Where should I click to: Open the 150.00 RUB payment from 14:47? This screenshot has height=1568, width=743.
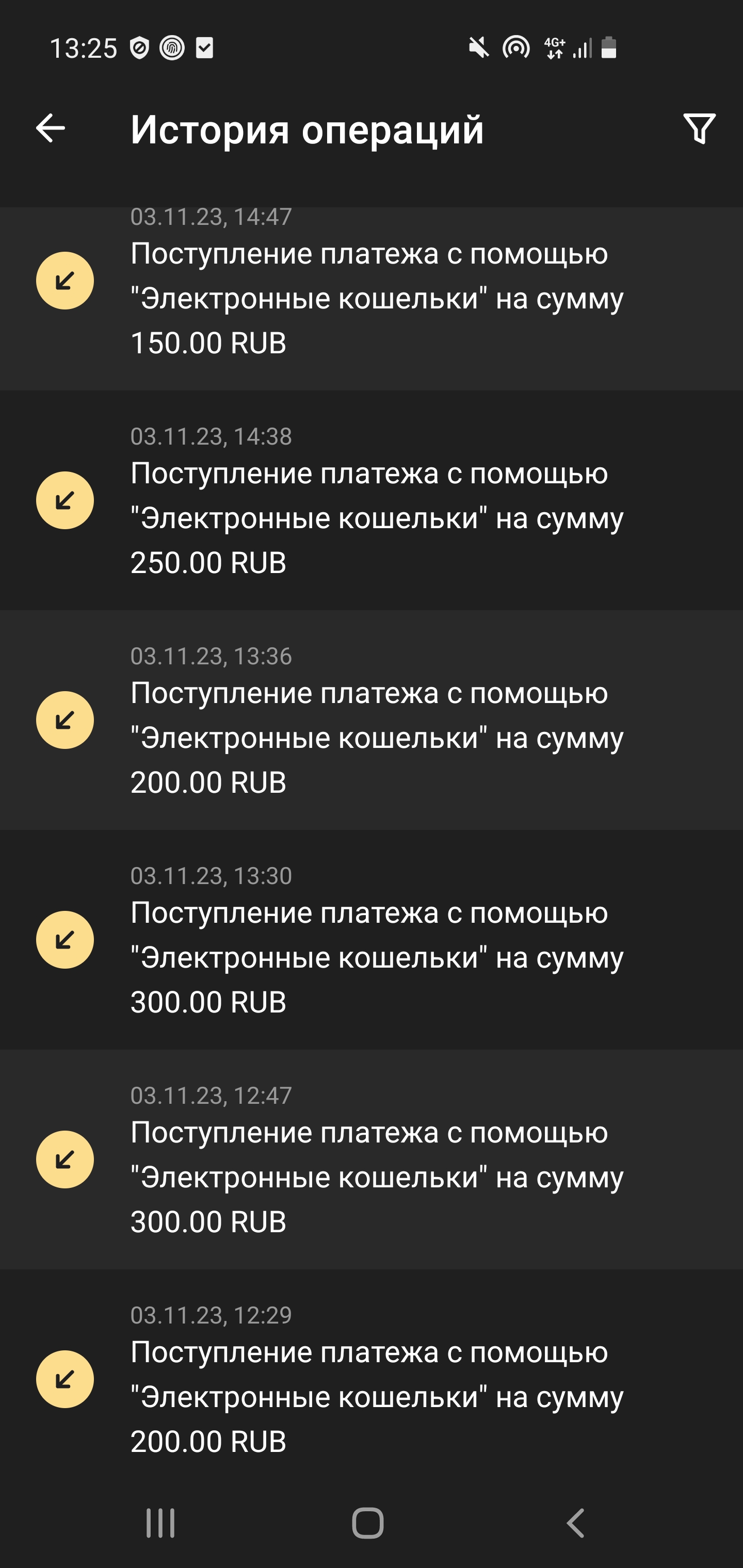[372, 298]
